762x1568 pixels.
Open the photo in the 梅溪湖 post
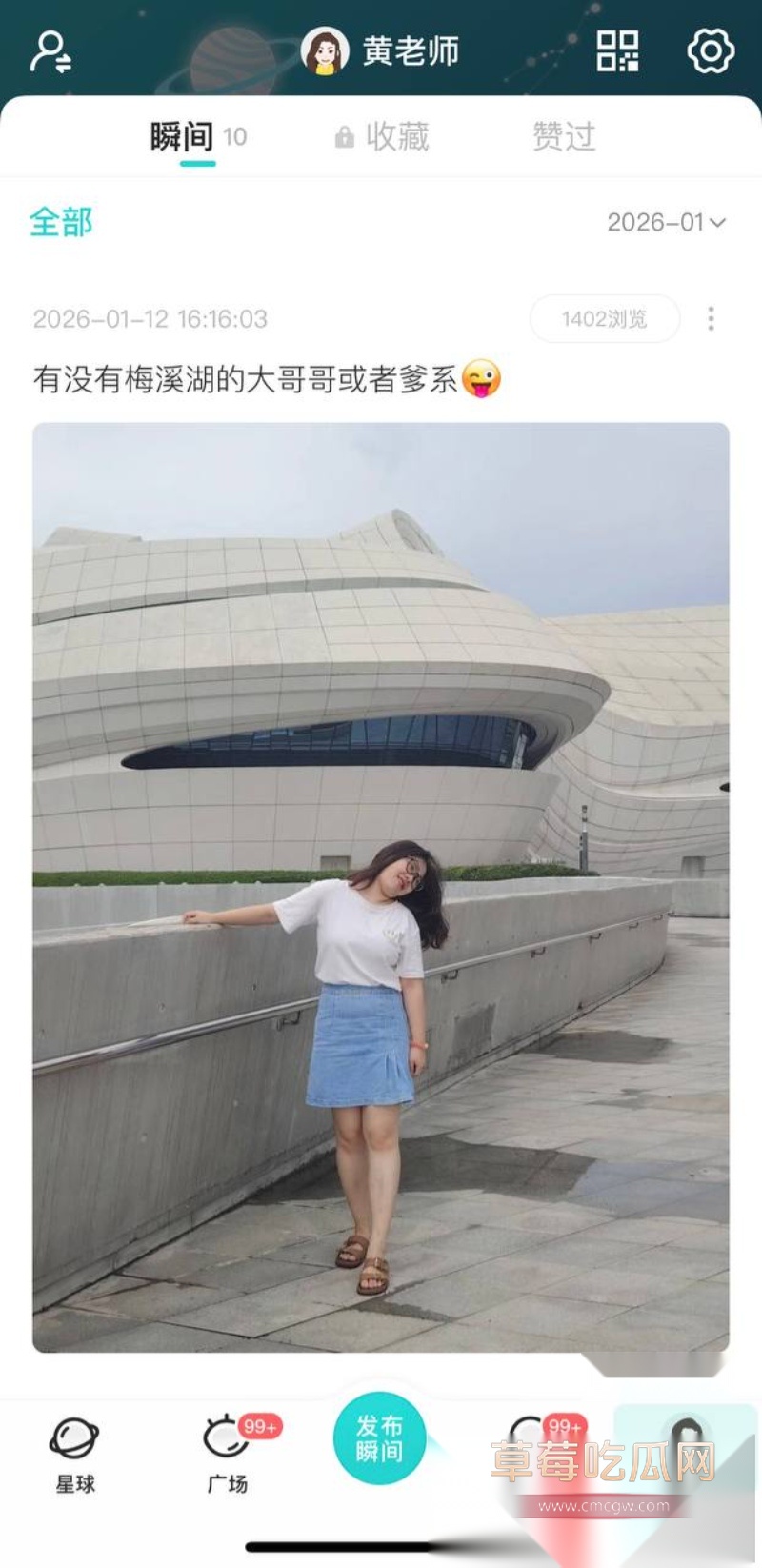coord(381,886)
